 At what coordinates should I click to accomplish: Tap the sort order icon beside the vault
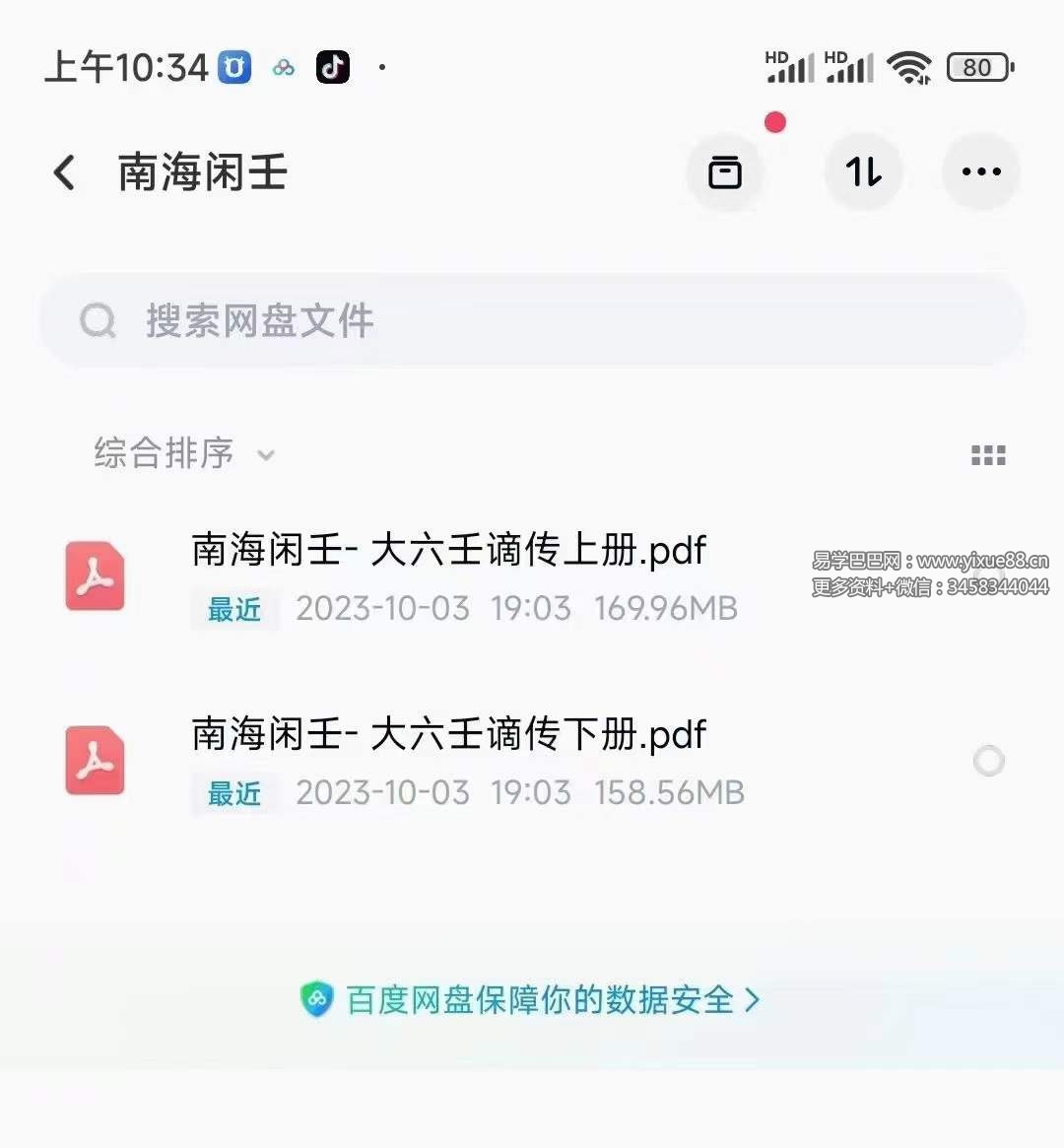click(863, 172)
